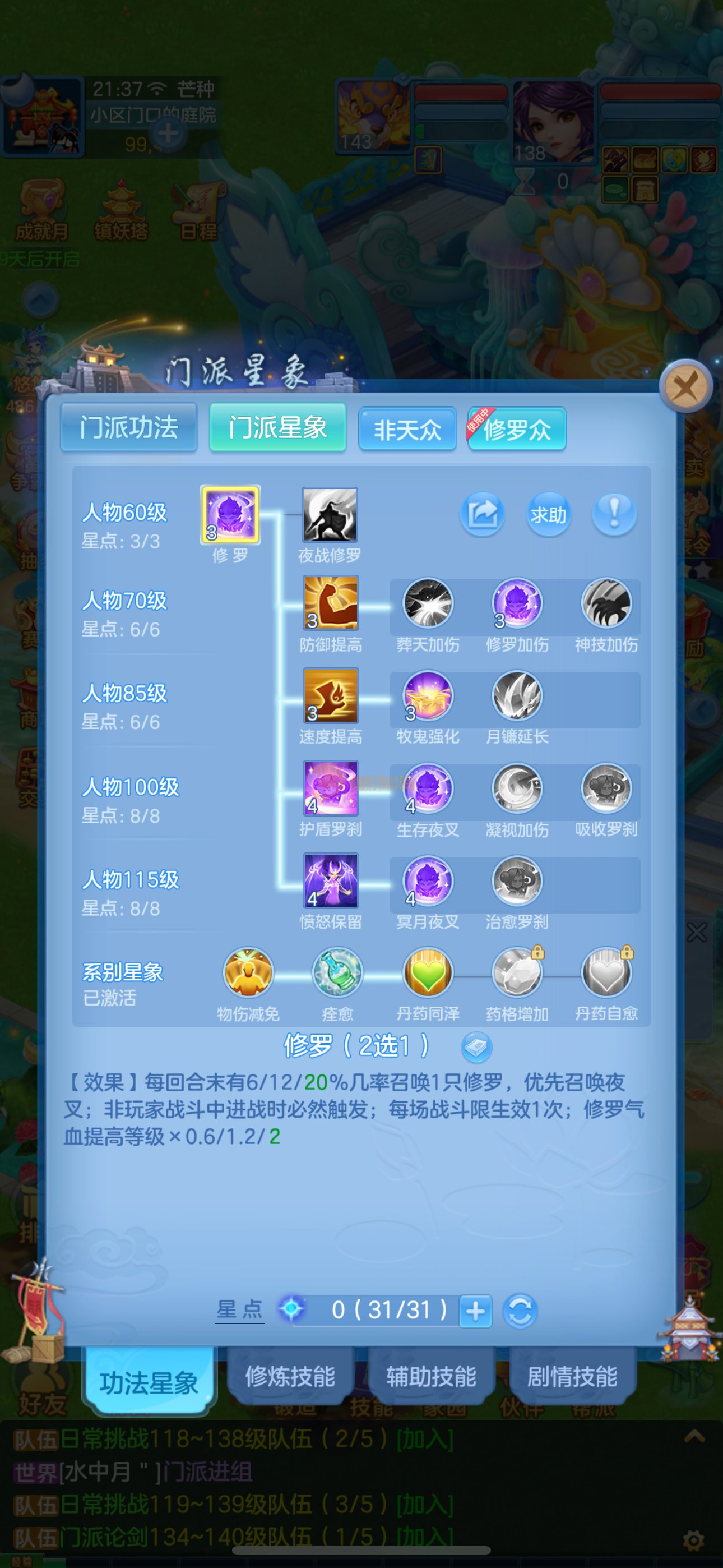The height and width of the screenshot is (1568, 723).
Task: Close the 门派星象 dialog
Action: tap(686, 386)
